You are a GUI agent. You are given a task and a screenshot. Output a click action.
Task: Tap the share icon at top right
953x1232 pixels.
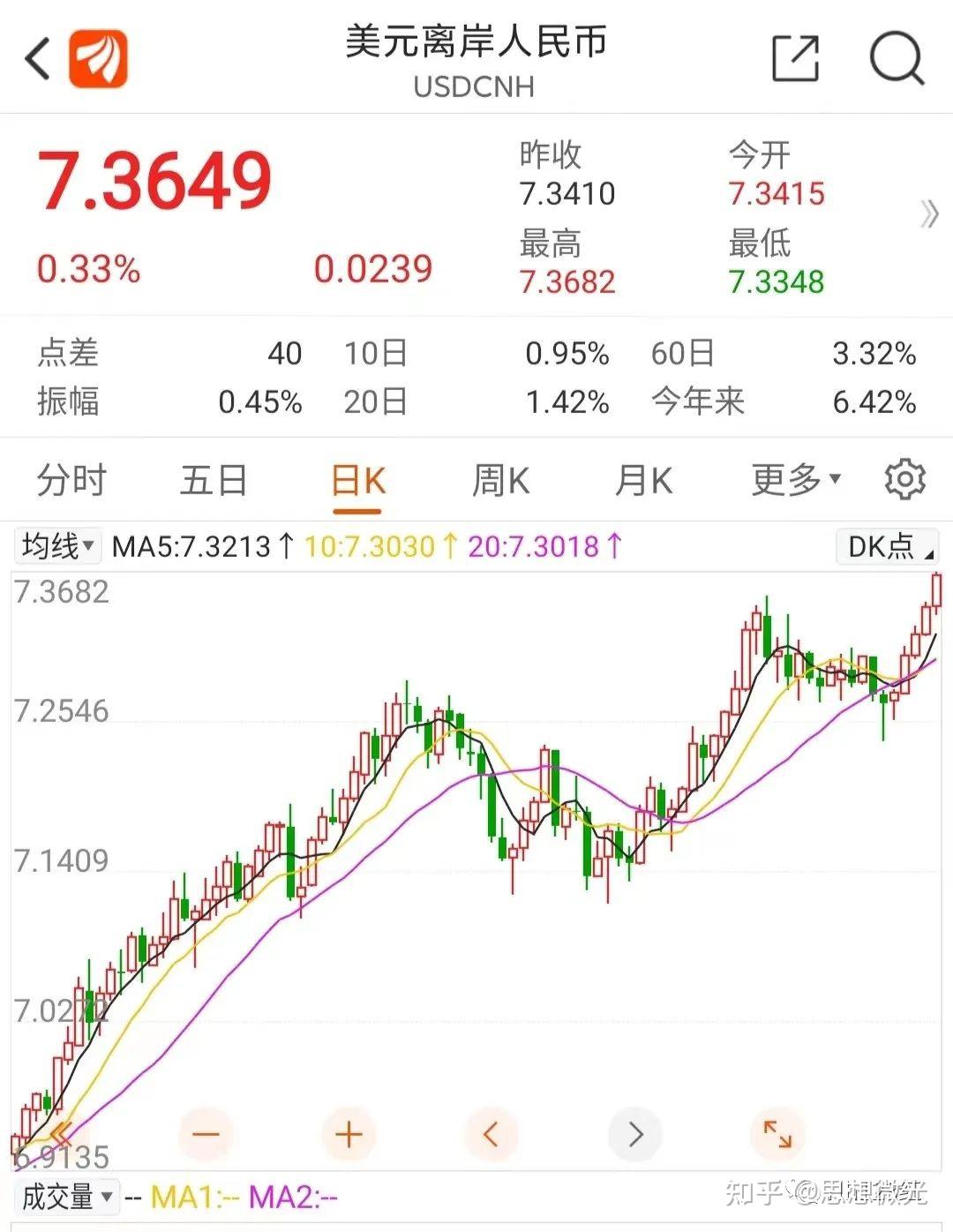[795, 55]
